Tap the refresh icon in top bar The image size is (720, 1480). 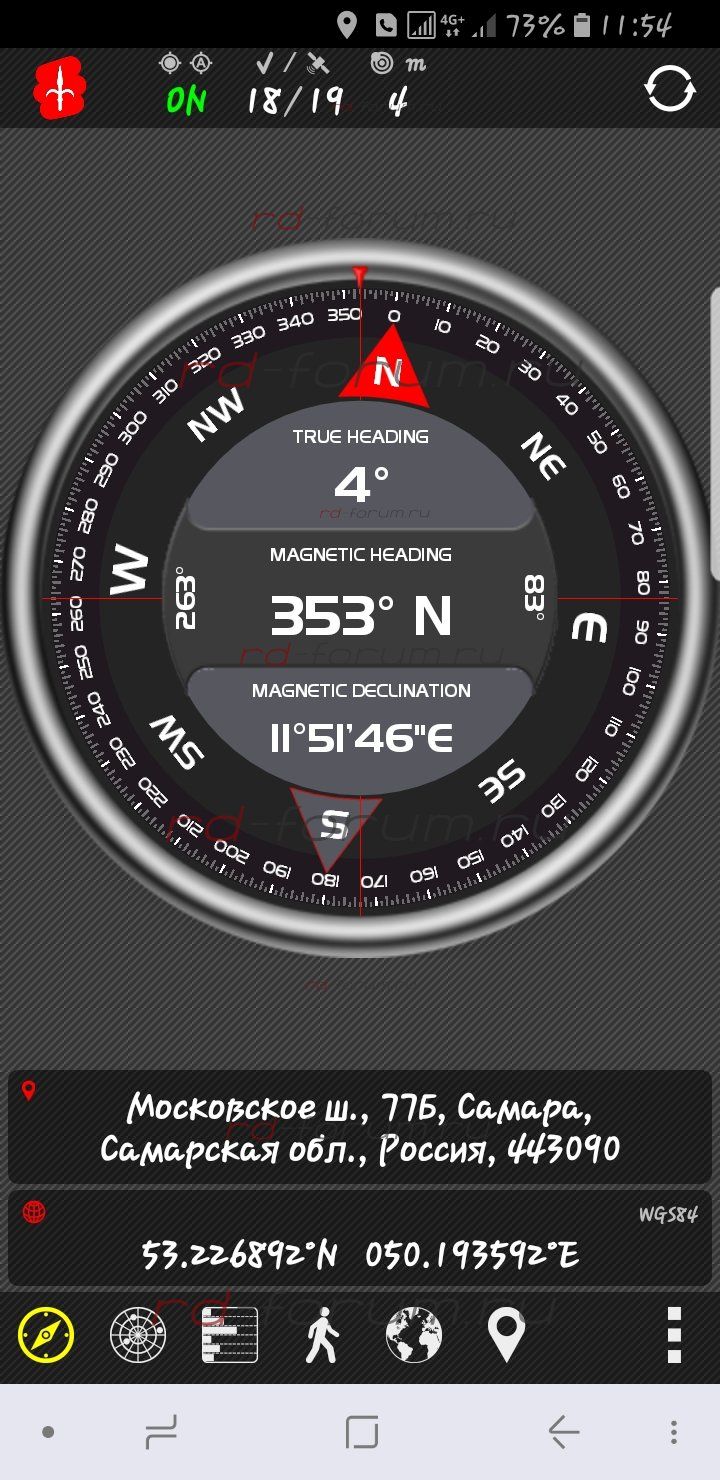pos(669,88)
